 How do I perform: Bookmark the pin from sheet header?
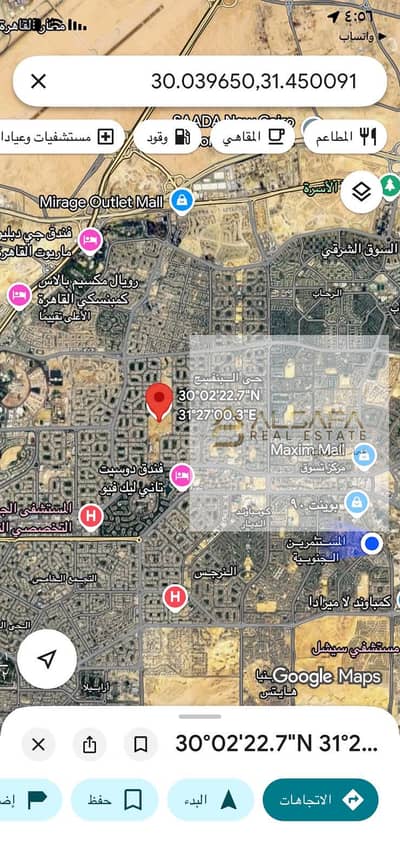(x=140, y=744)
